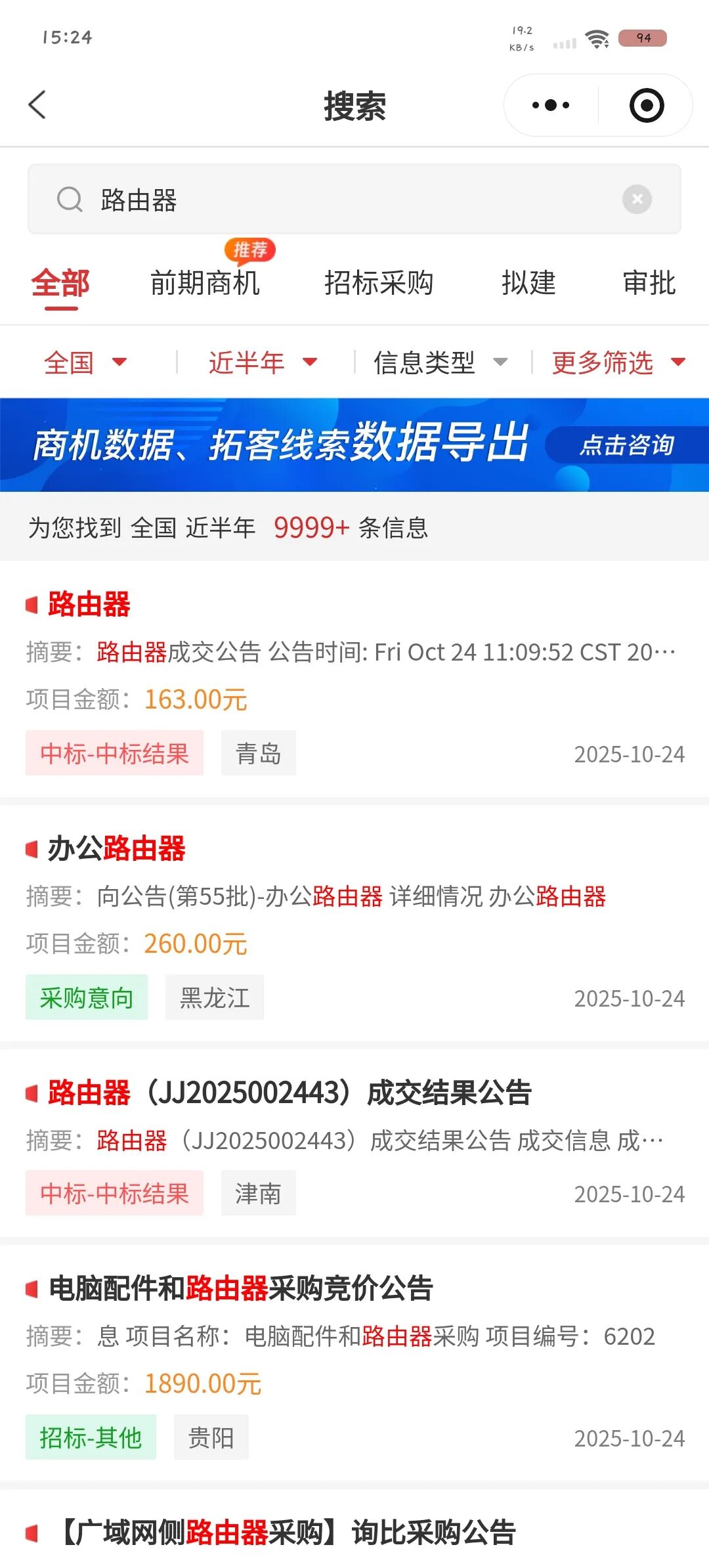Open the mini program more options menu
Screen dimensions: 709x1568
[551, 105]
